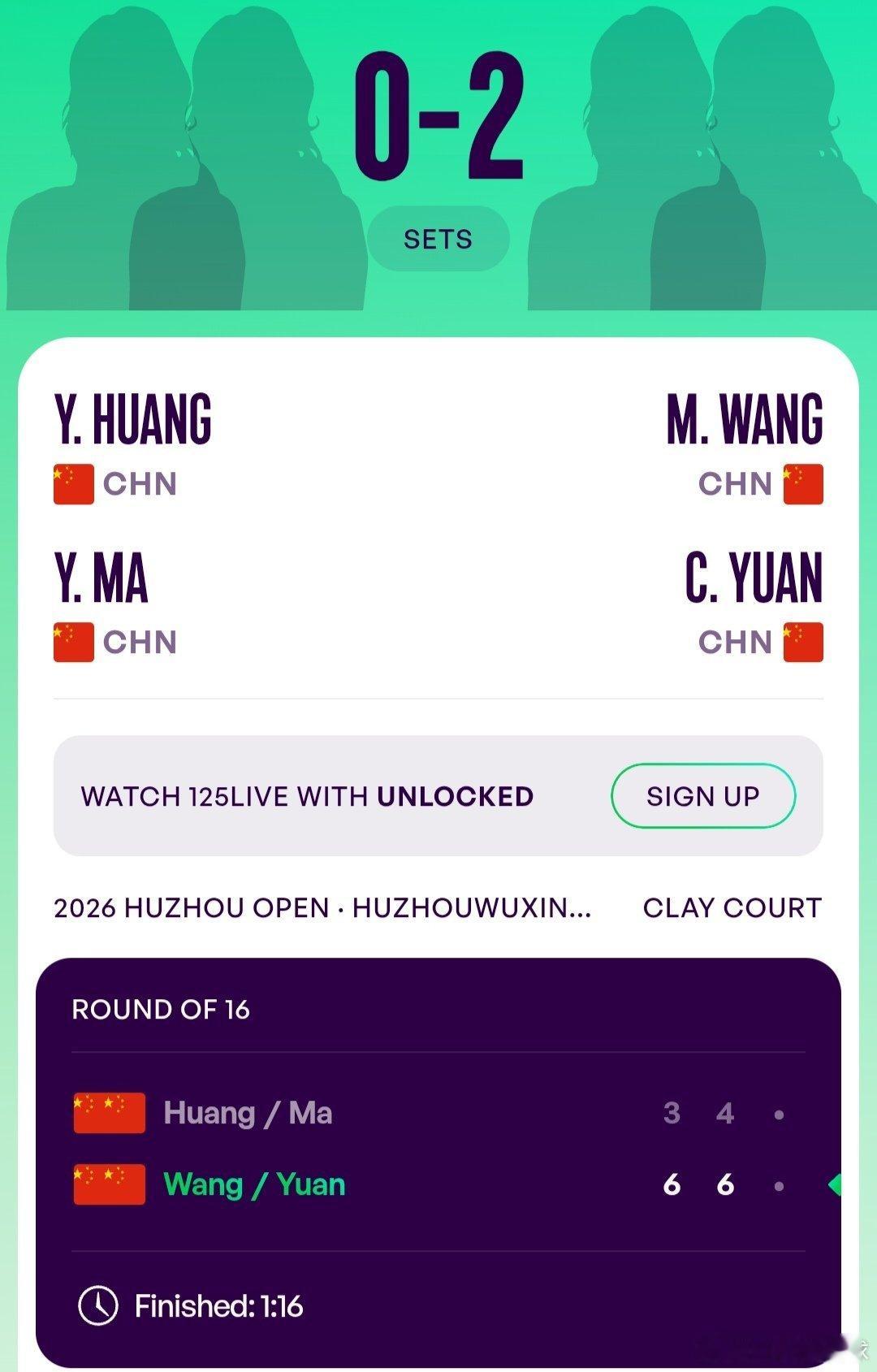Click the CLAY COURT label
The image size is (877, 1372).
pos(732,909)
